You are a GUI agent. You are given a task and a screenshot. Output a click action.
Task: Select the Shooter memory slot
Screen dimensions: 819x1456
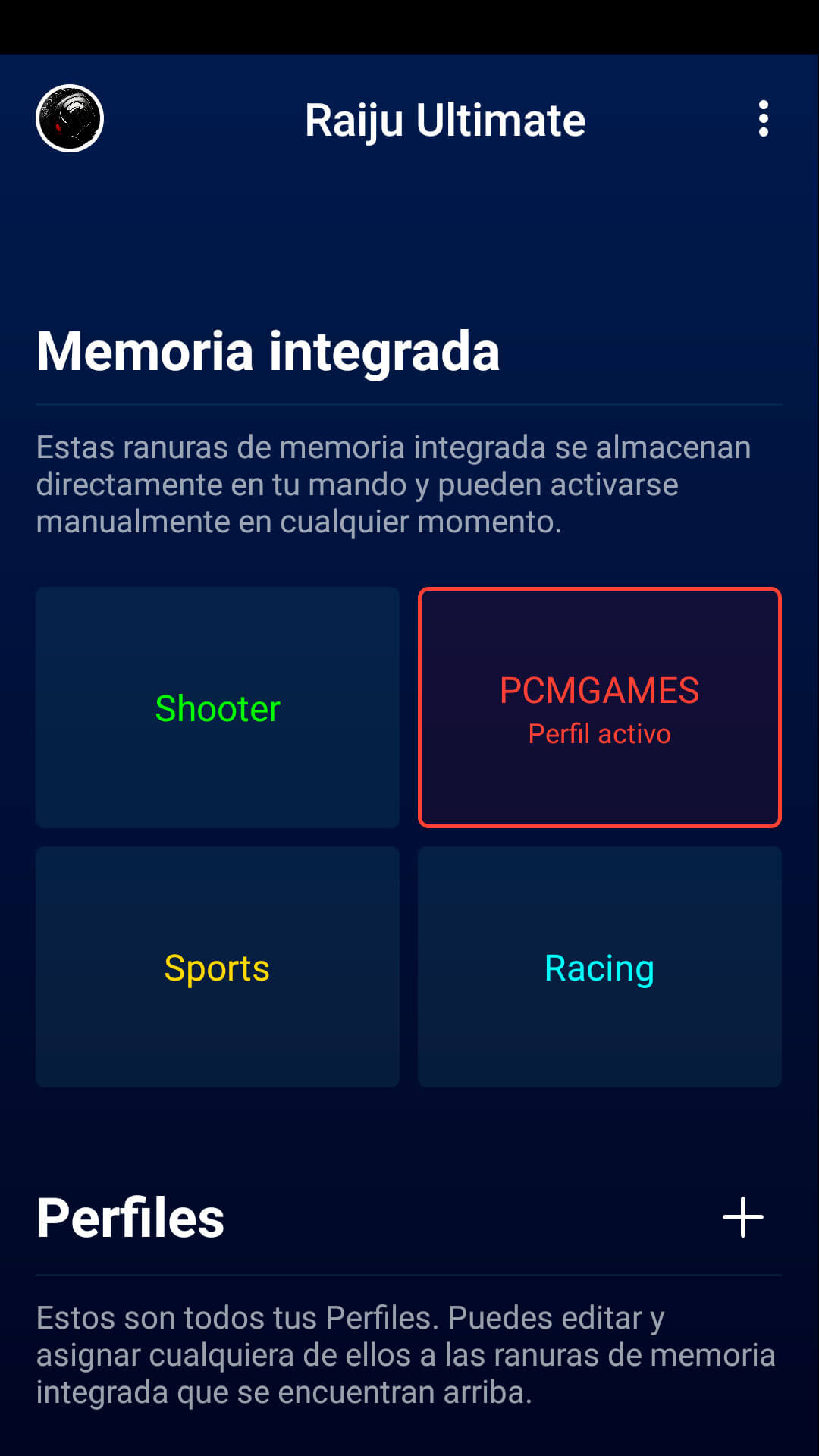218,708
